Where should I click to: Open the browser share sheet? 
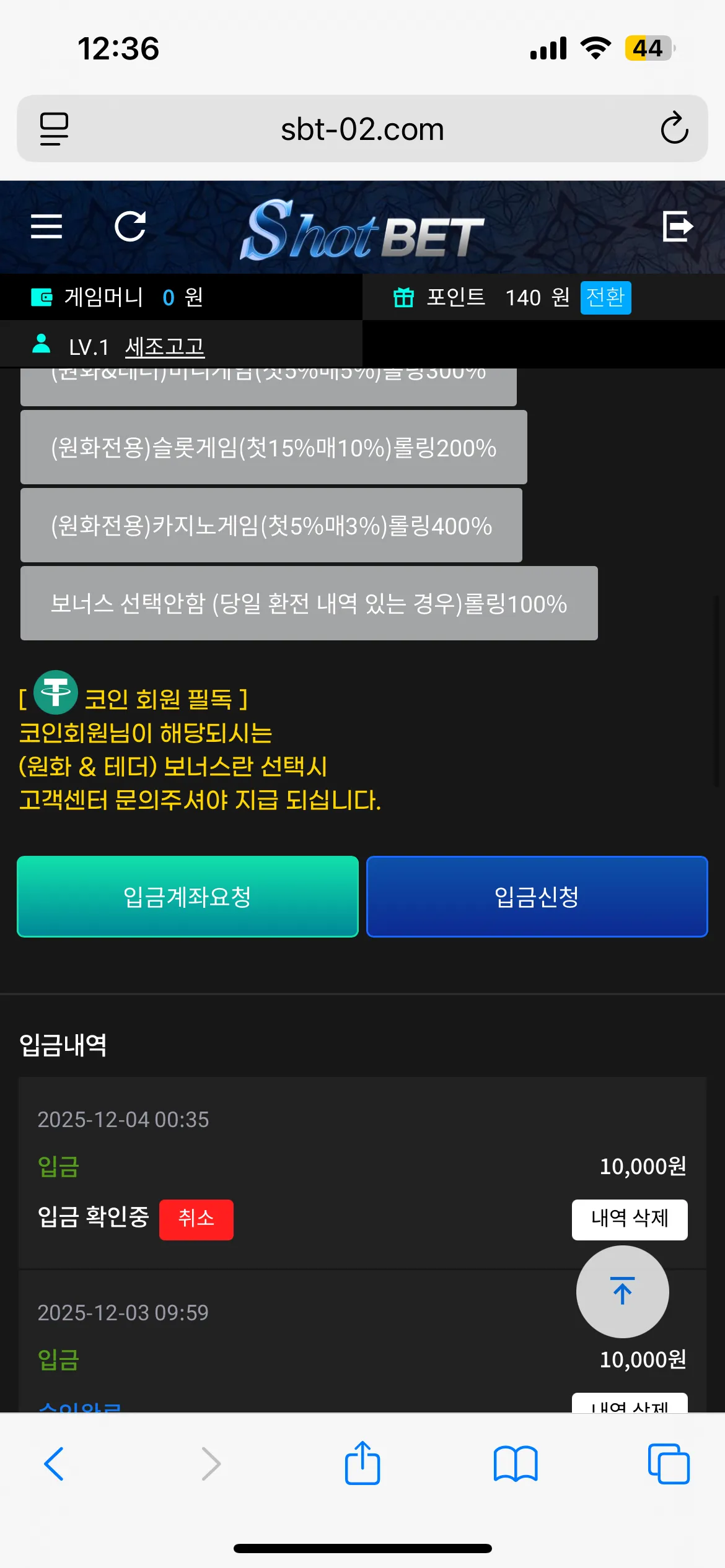tap(362, 1463)
